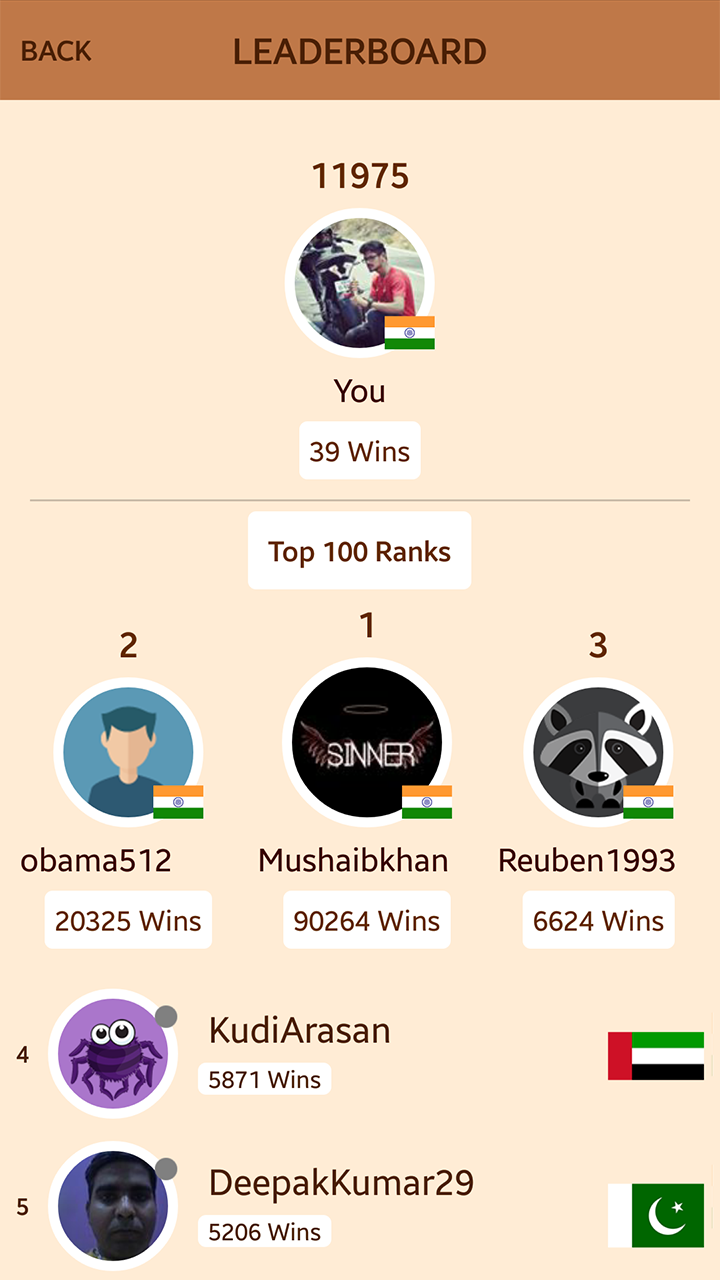Viewport: 720px width, 1280px height.
Task: Select DeepakKumar29's name
Action: [341, 1182]
